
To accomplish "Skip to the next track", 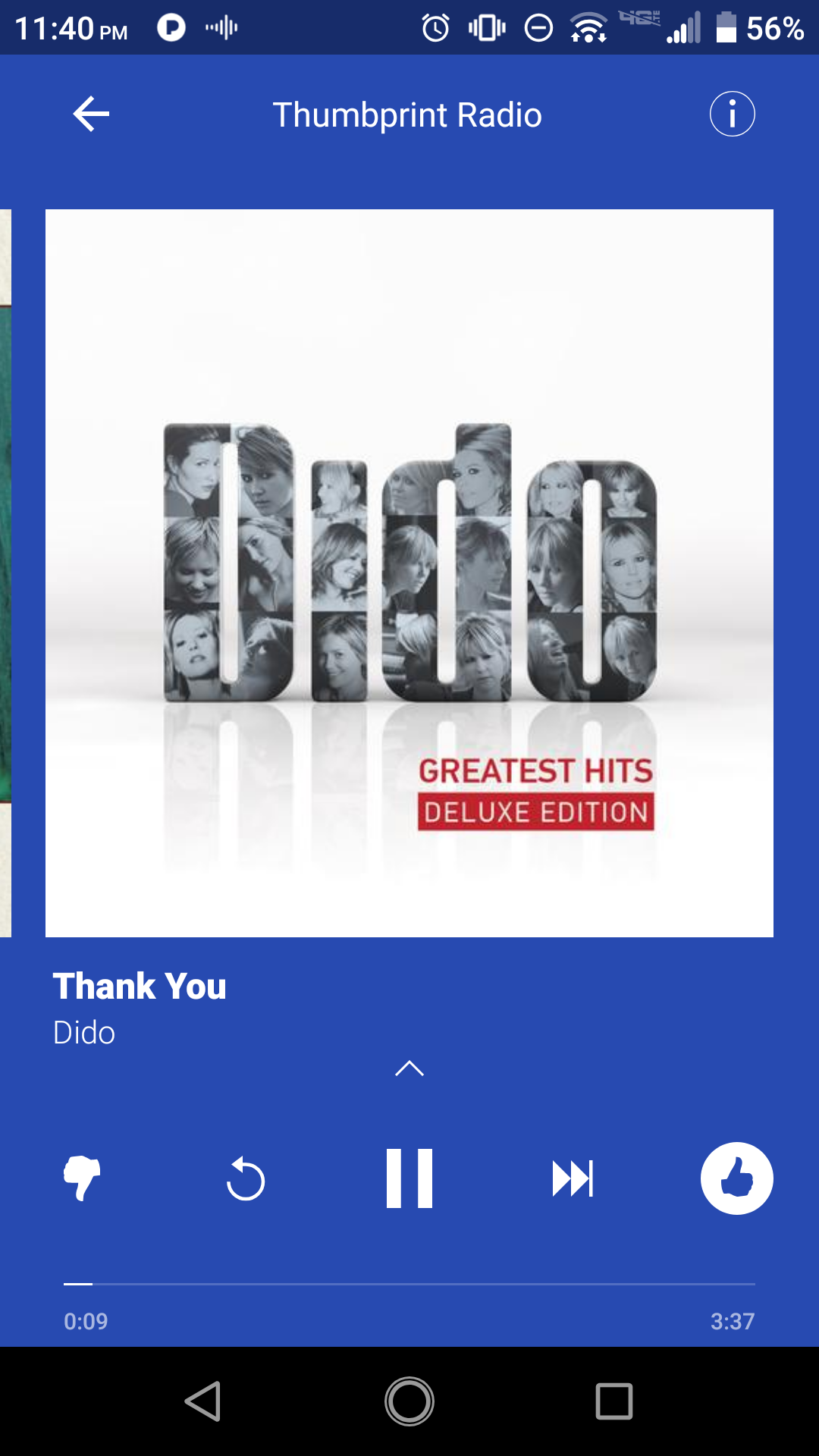I will coord(573,1178).
